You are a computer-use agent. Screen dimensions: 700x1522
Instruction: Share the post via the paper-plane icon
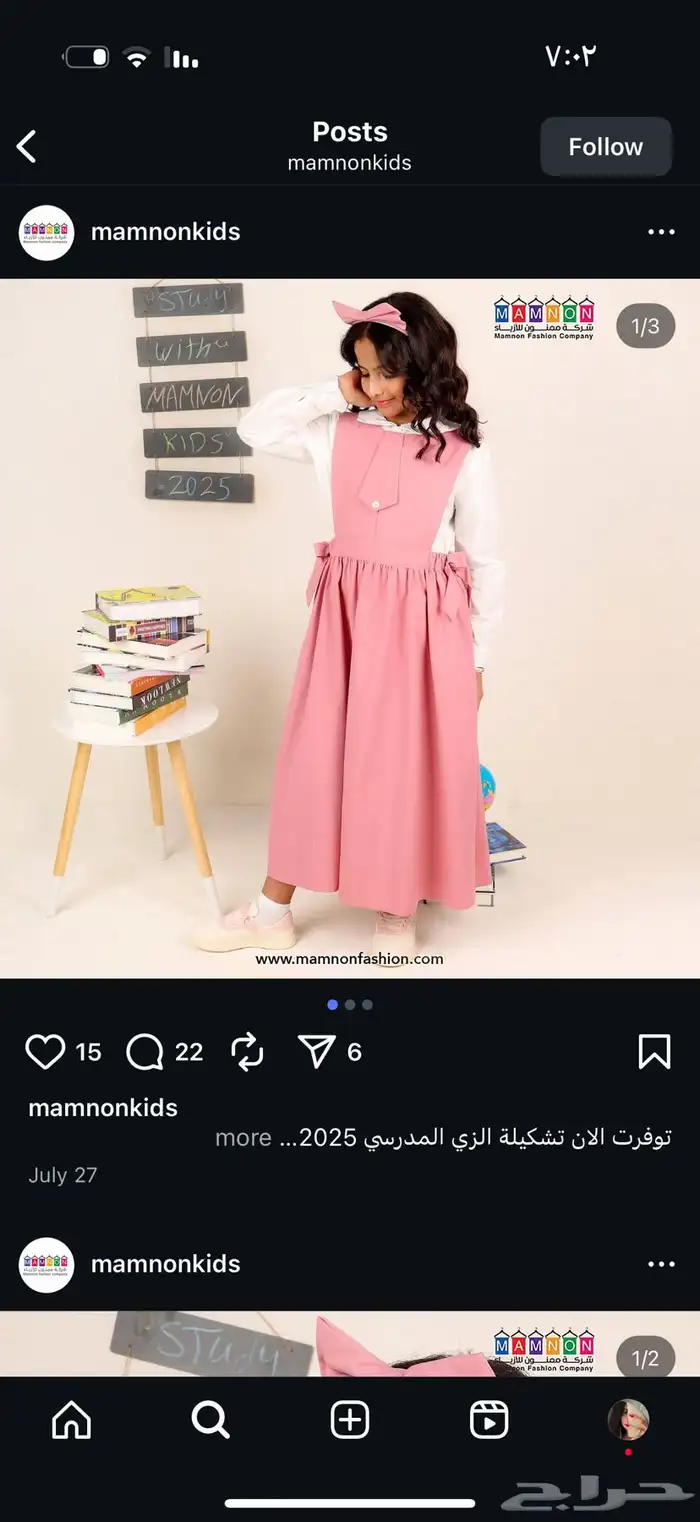coord(317,1051)
